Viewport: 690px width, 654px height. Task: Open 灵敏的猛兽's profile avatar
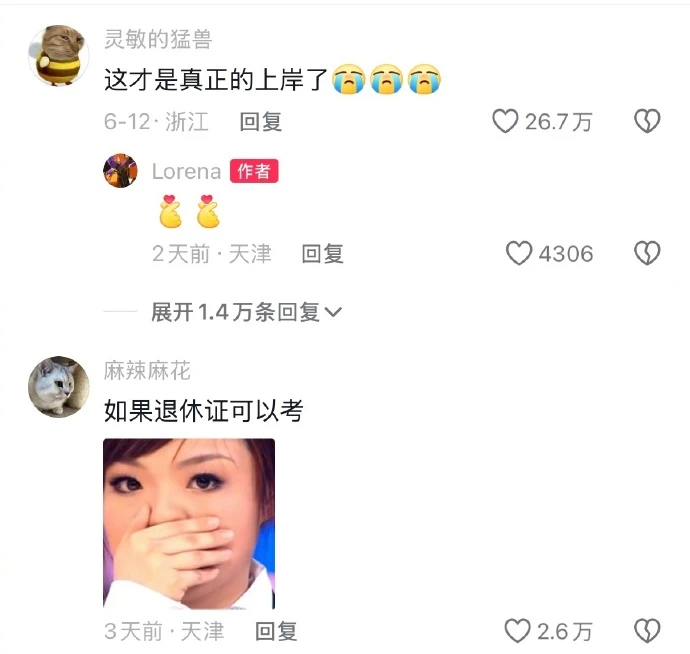tap(58, 57)
